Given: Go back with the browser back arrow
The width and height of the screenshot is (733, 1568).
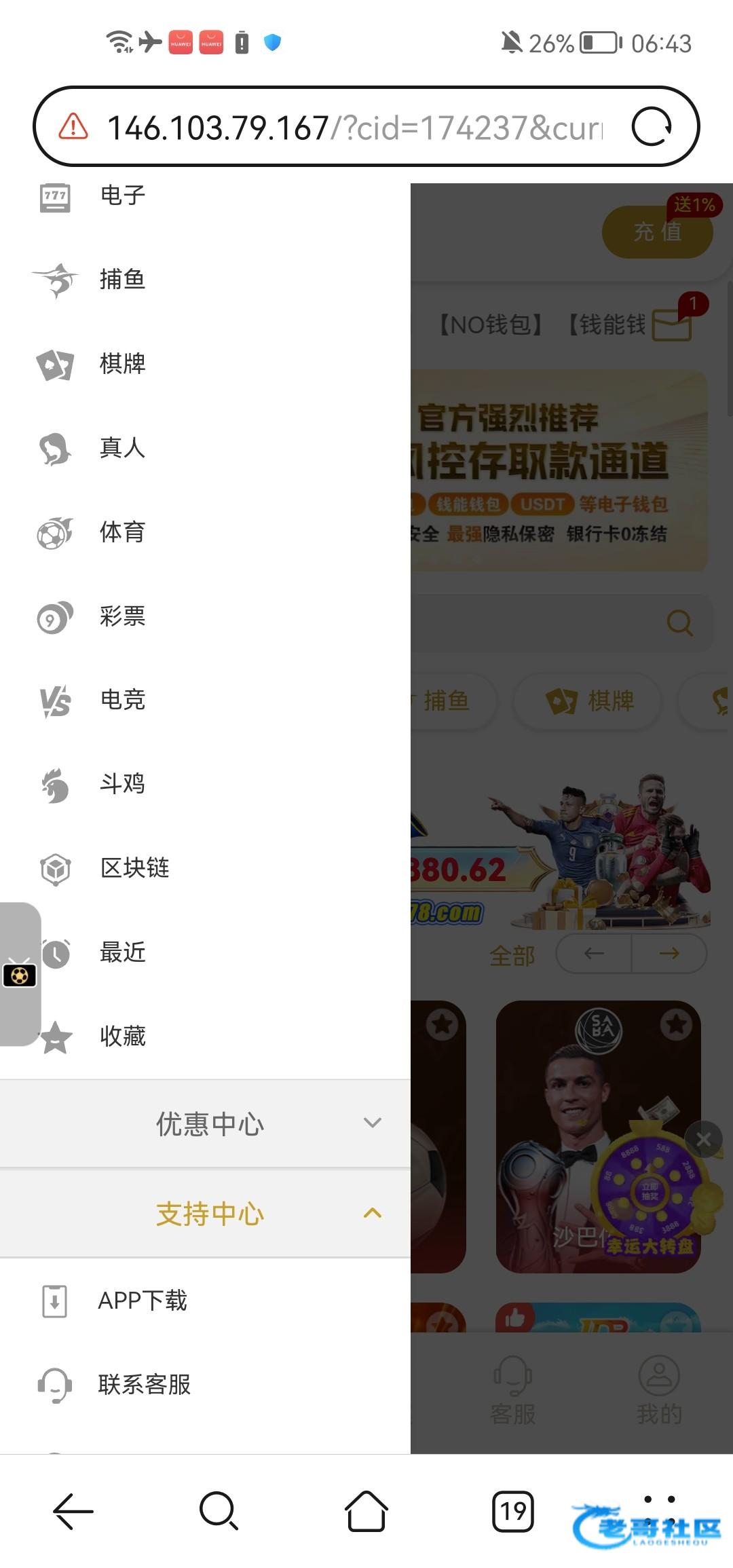Looking at the screenshot, I should click(73, 1511).
